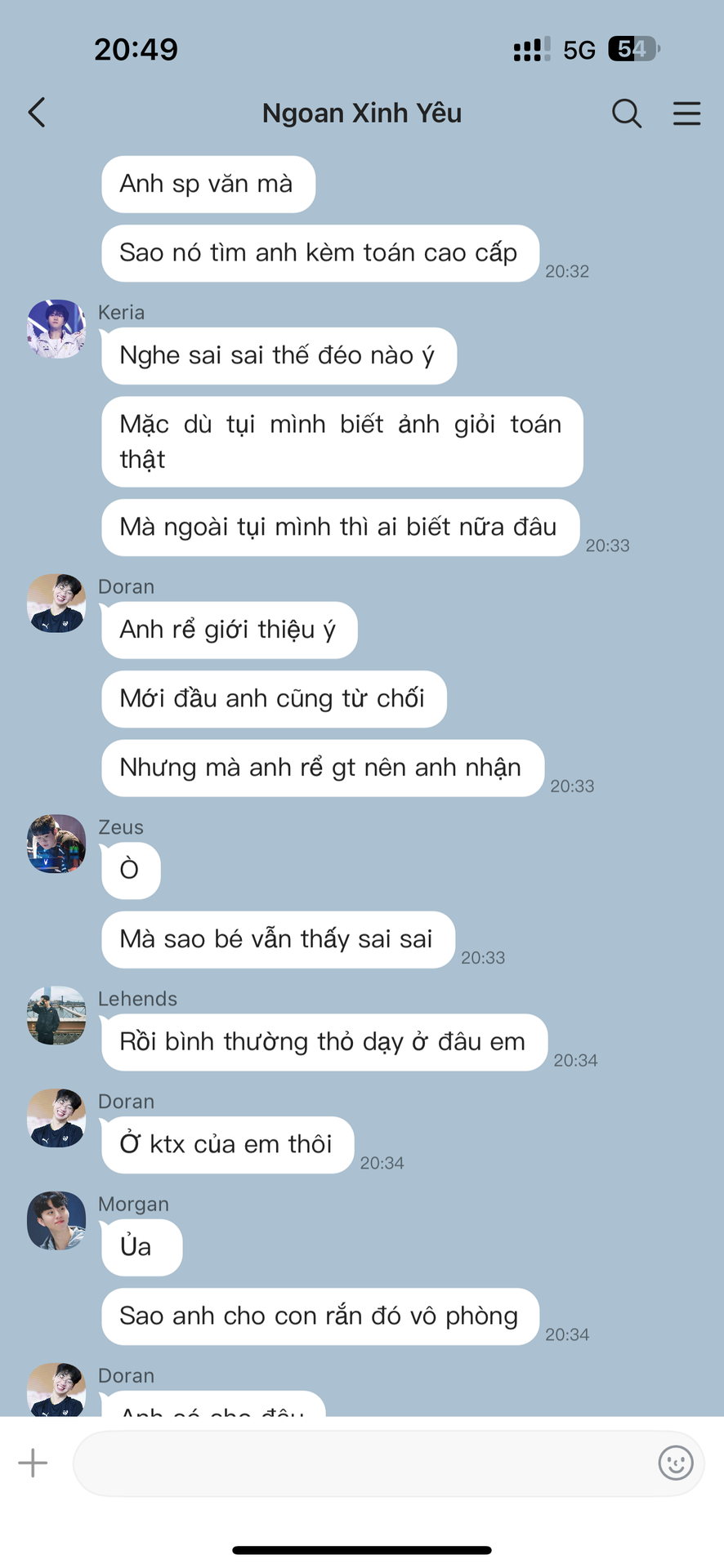The height and width of the screenshot is (1568, 724).
Task: View Doran's avatar beside "Anh rể giới thiệu ý"
Action: point(56,604)
